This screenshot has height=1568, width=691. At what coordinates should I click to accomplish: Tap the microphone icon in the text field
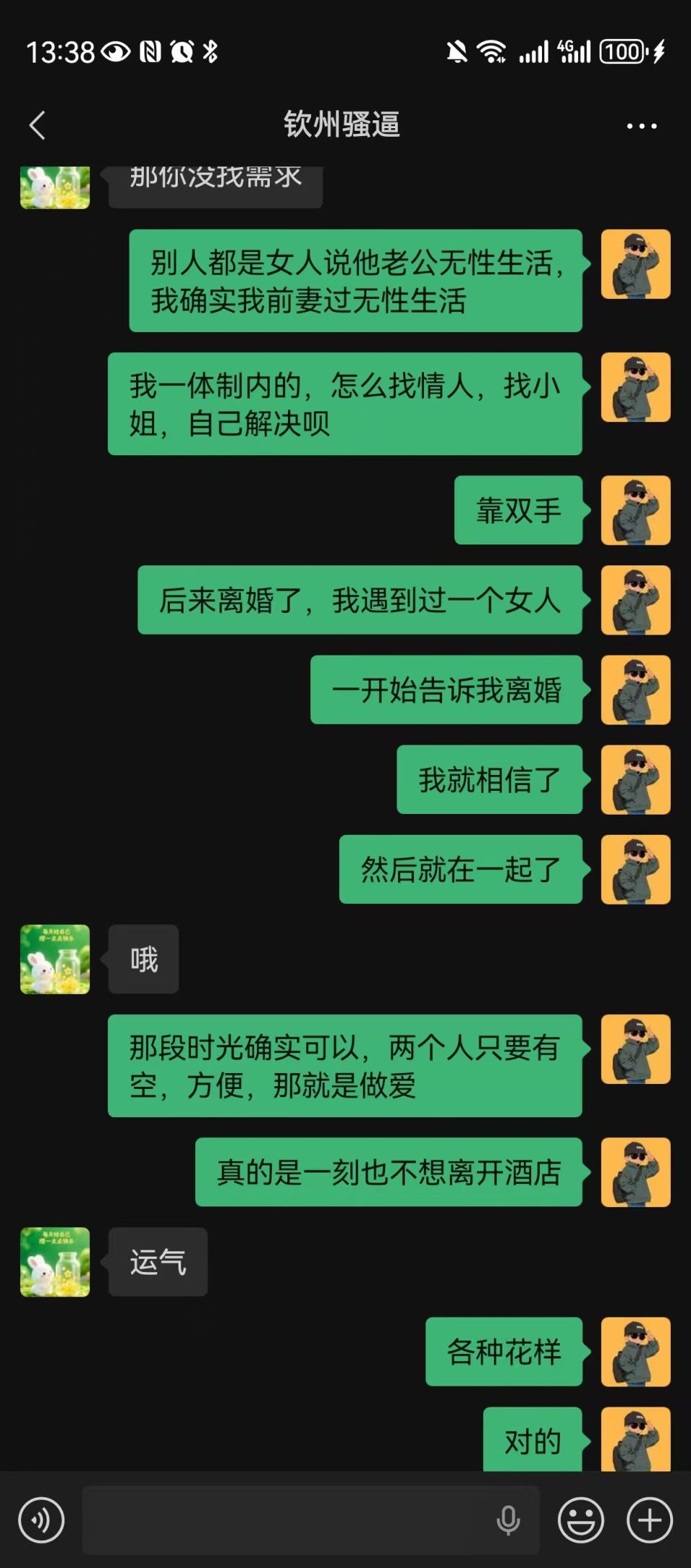(x=508, y=1520)
